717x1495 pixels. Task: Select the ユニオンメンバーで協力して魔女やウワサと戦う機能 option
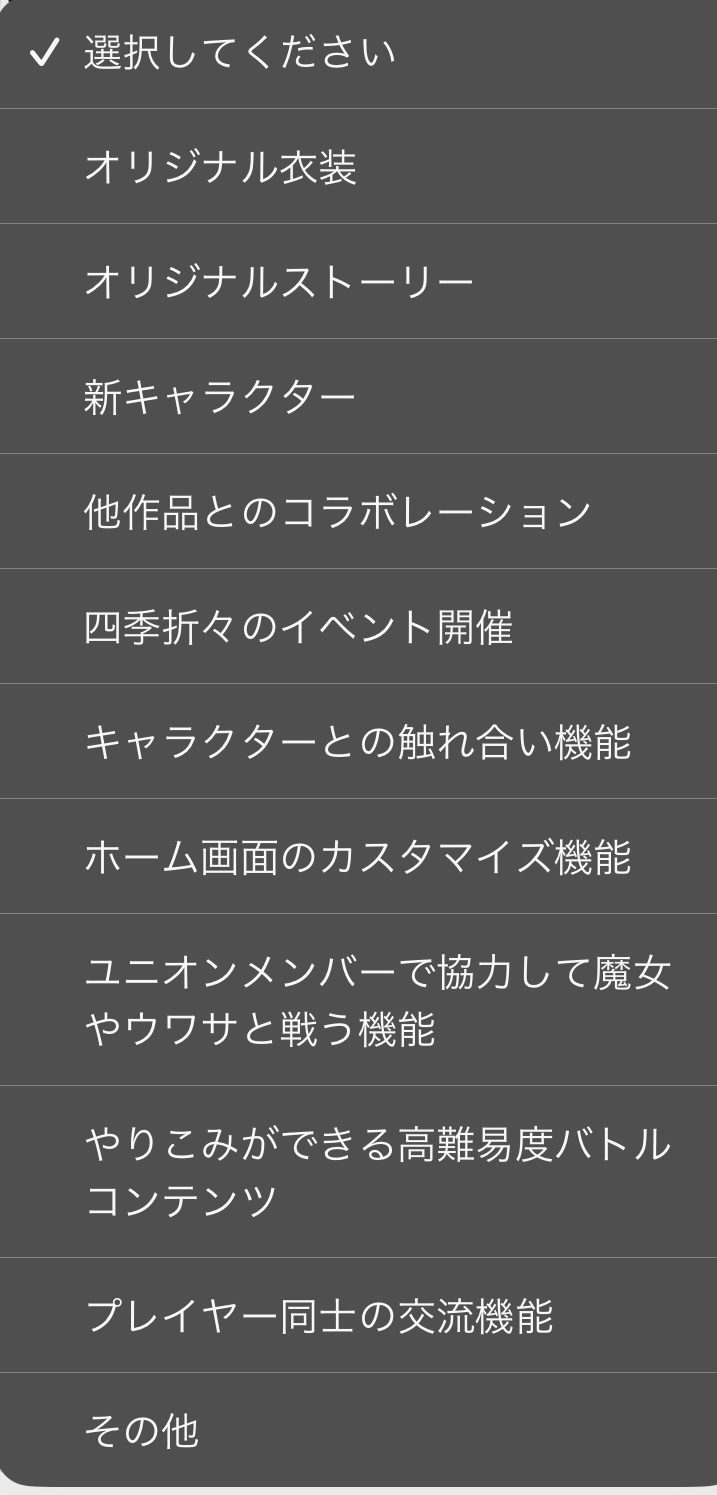[x=358, y=1000]
